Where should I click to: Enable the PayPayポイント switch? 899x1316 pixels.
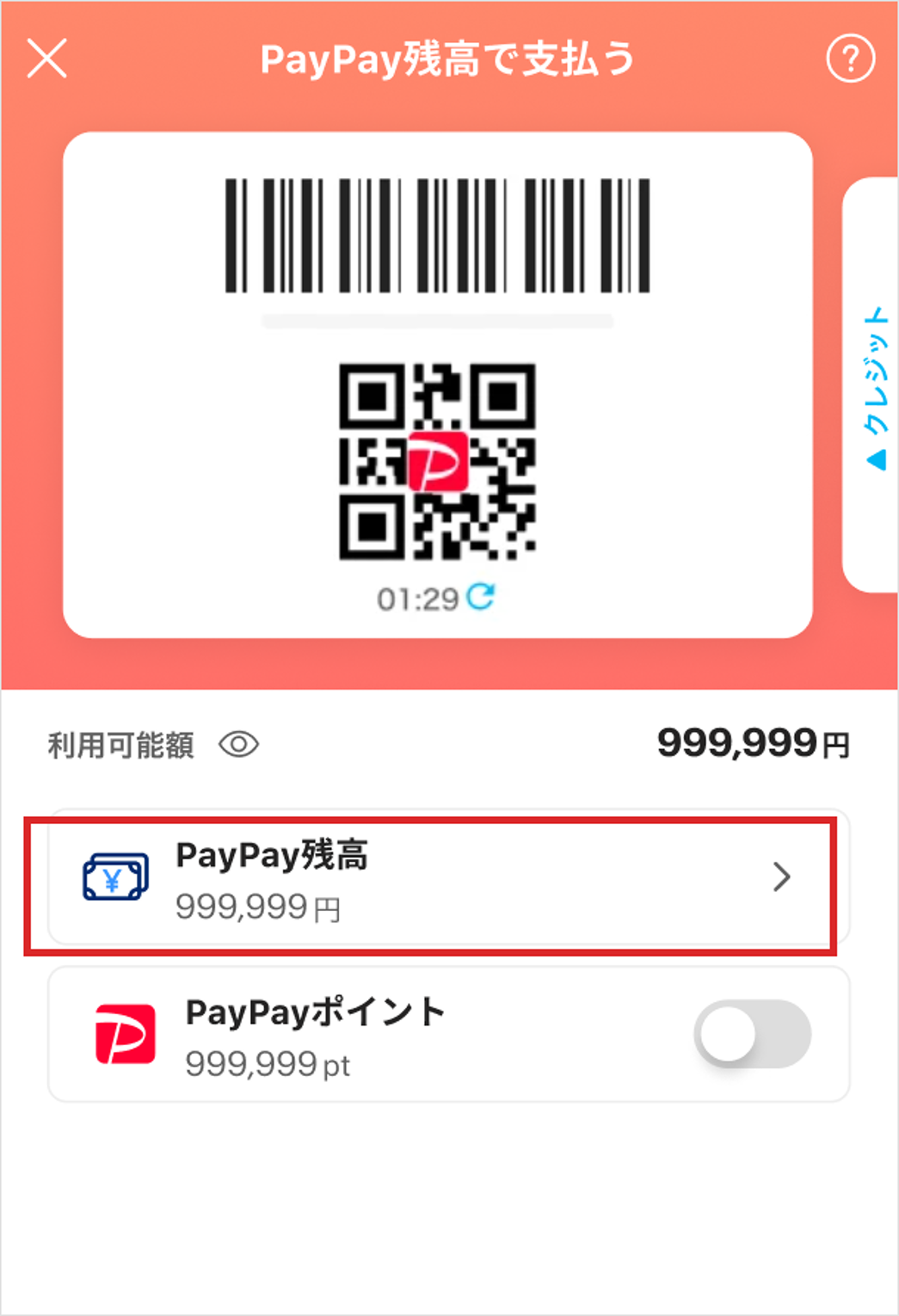coord(752,1034)
